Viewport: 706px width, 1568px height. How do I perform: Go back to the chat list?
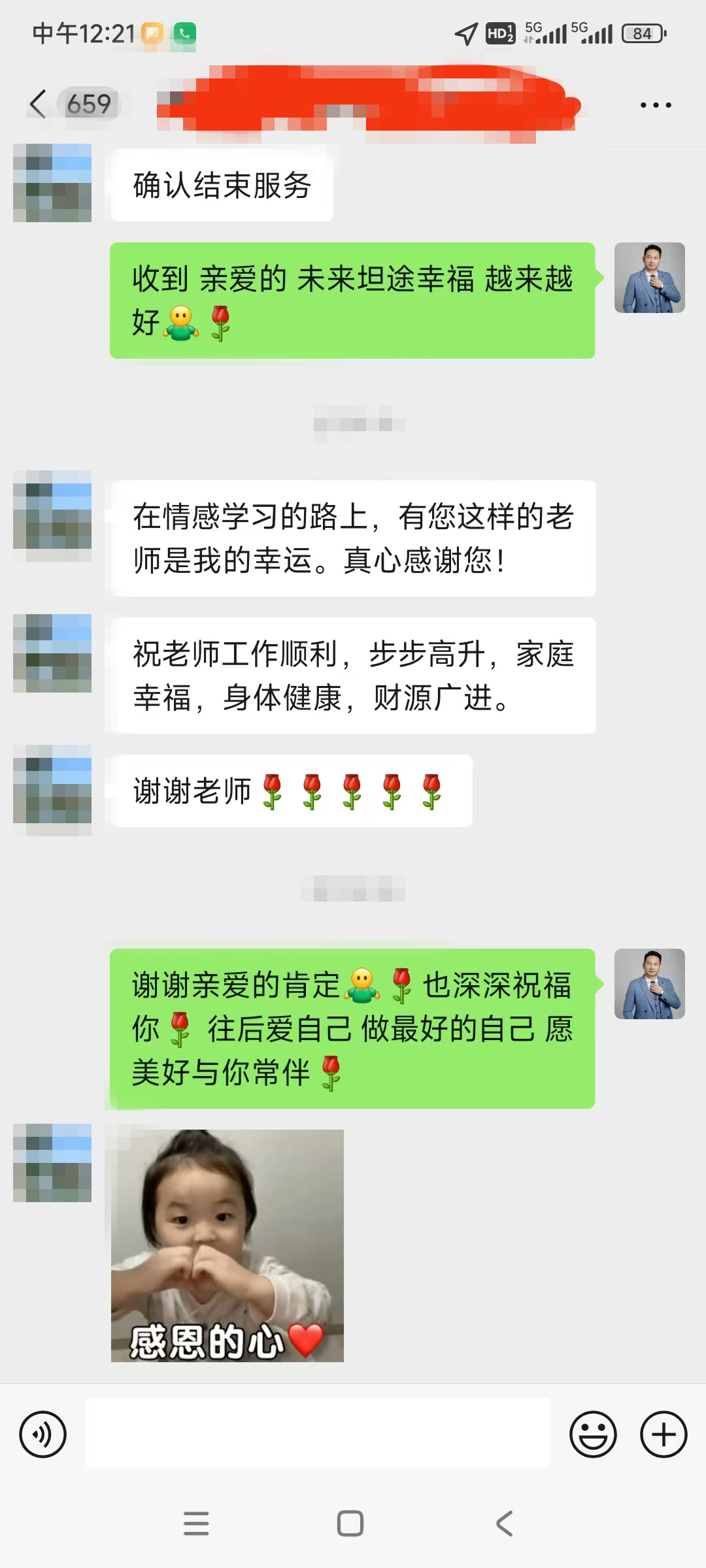[x=39, y=104]
